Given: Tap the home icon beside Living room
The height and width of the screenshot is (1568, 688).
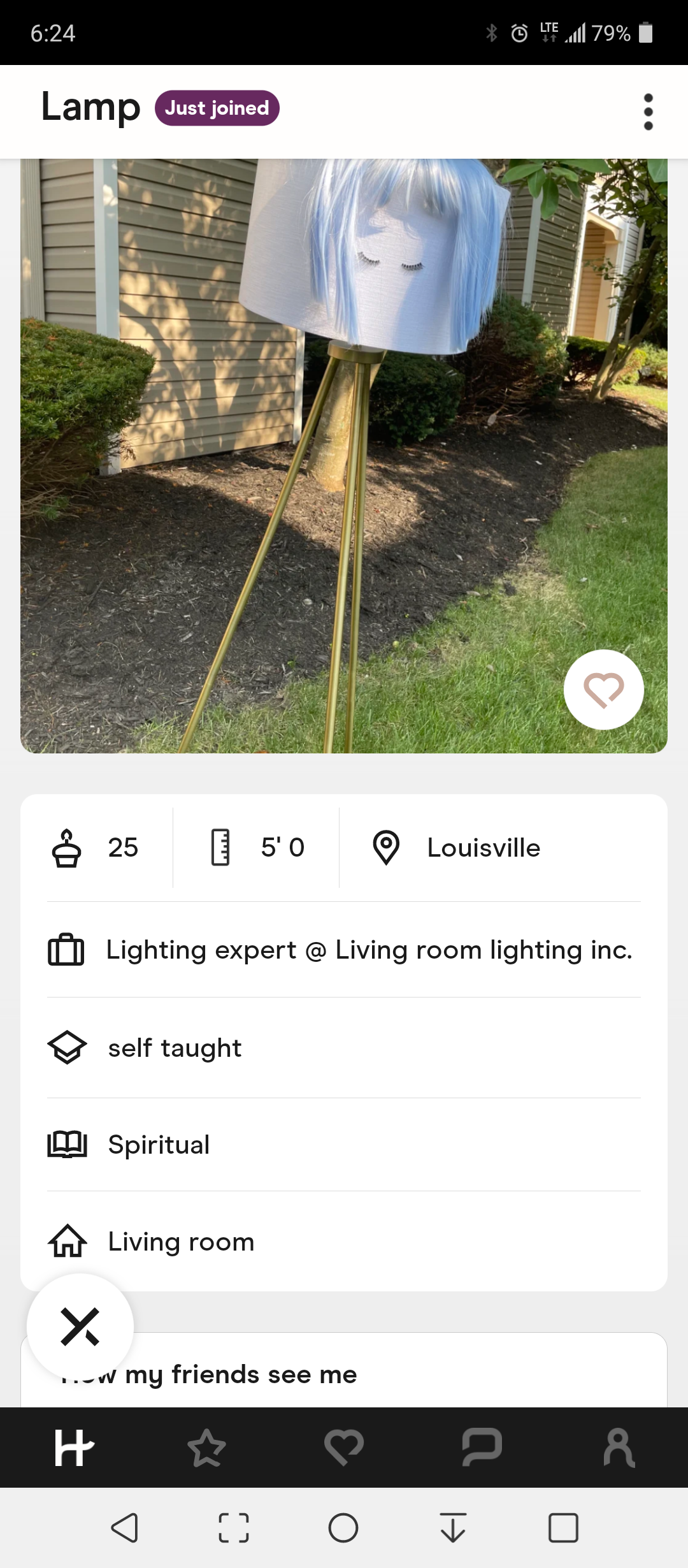Looking at the screenshot, I should pos(68,1241).
